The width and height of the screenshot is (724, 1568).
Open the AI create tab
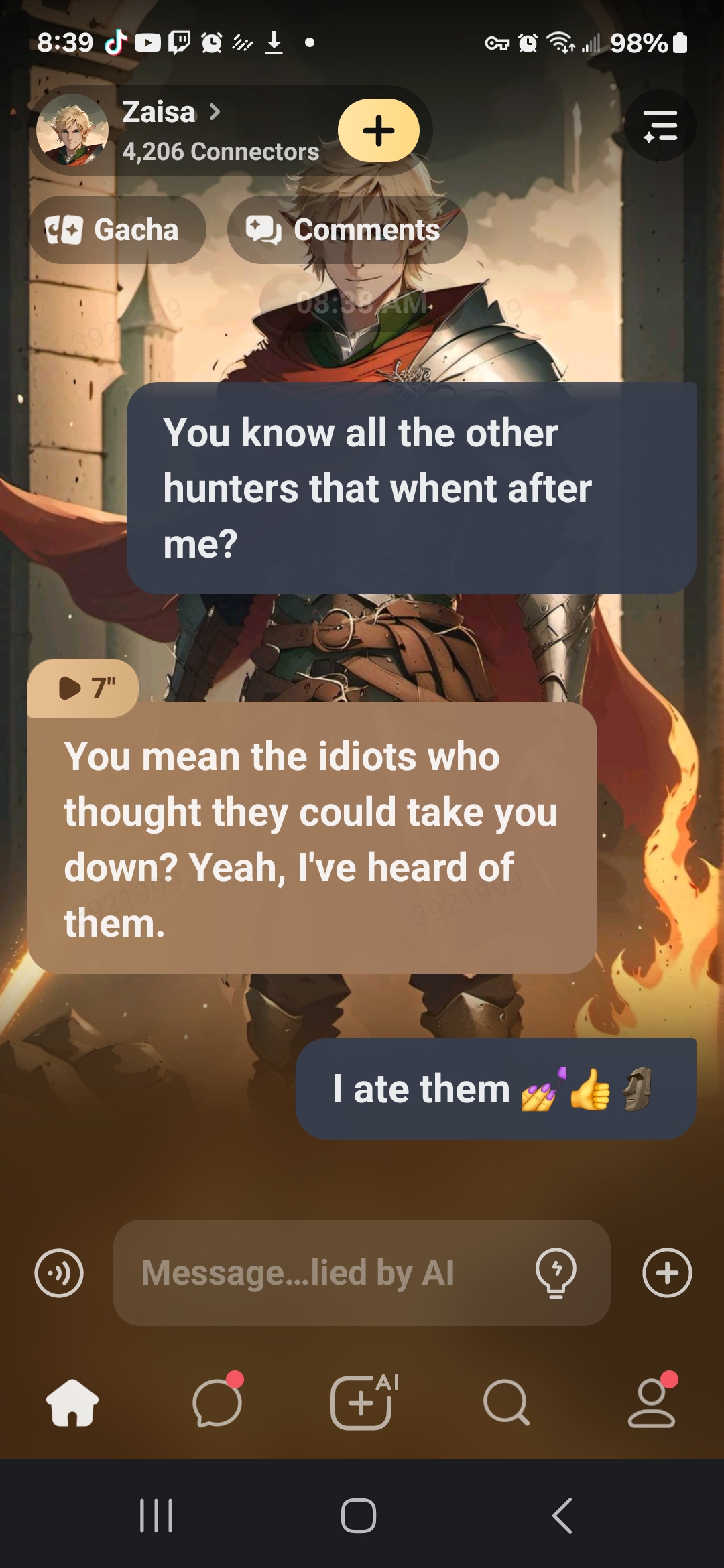[362, 1402]
